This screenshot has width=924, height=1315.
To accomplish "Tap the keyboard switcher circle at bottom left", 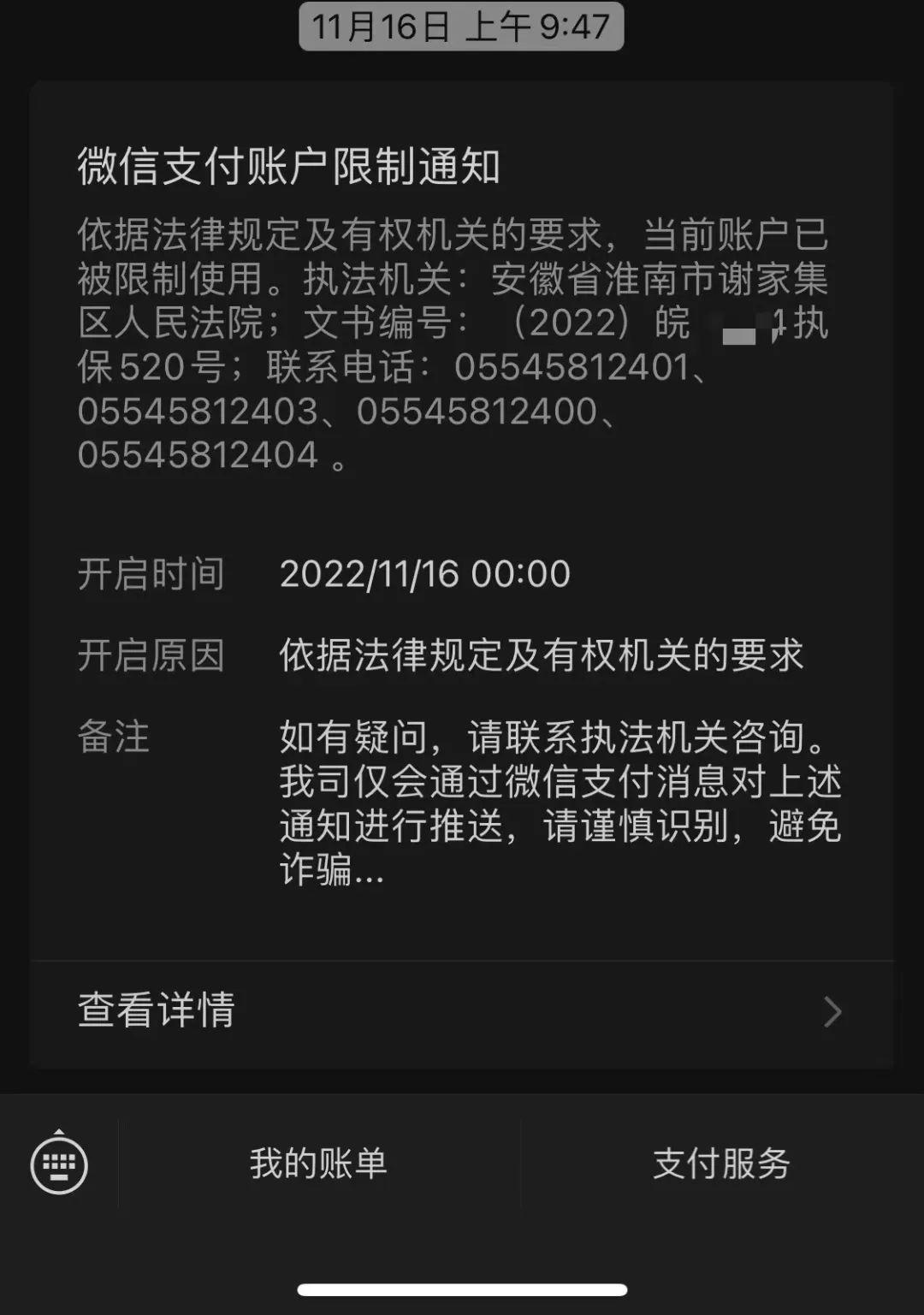I will (x=60, y=1164).
